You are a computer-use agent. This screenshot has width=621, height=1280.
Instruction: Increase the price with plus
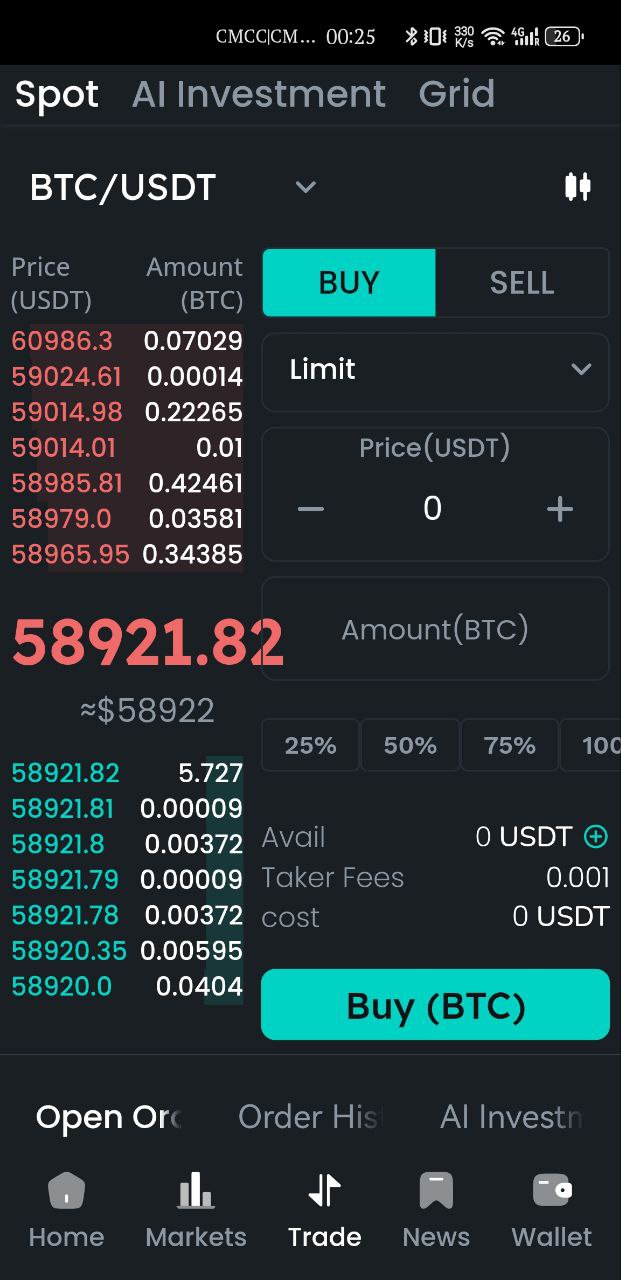pos(559,509)
